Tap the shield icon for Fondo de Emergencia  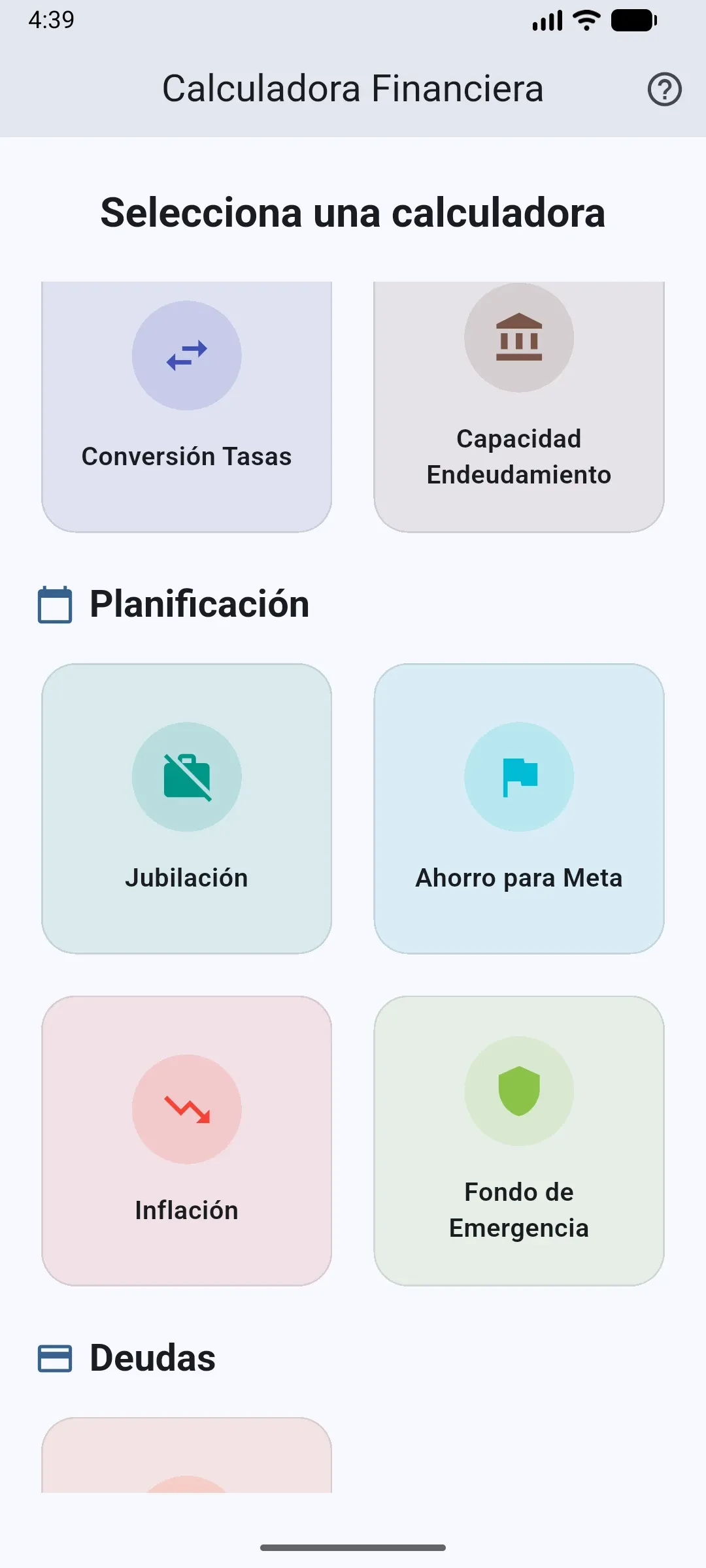[x=518, y=1091]
